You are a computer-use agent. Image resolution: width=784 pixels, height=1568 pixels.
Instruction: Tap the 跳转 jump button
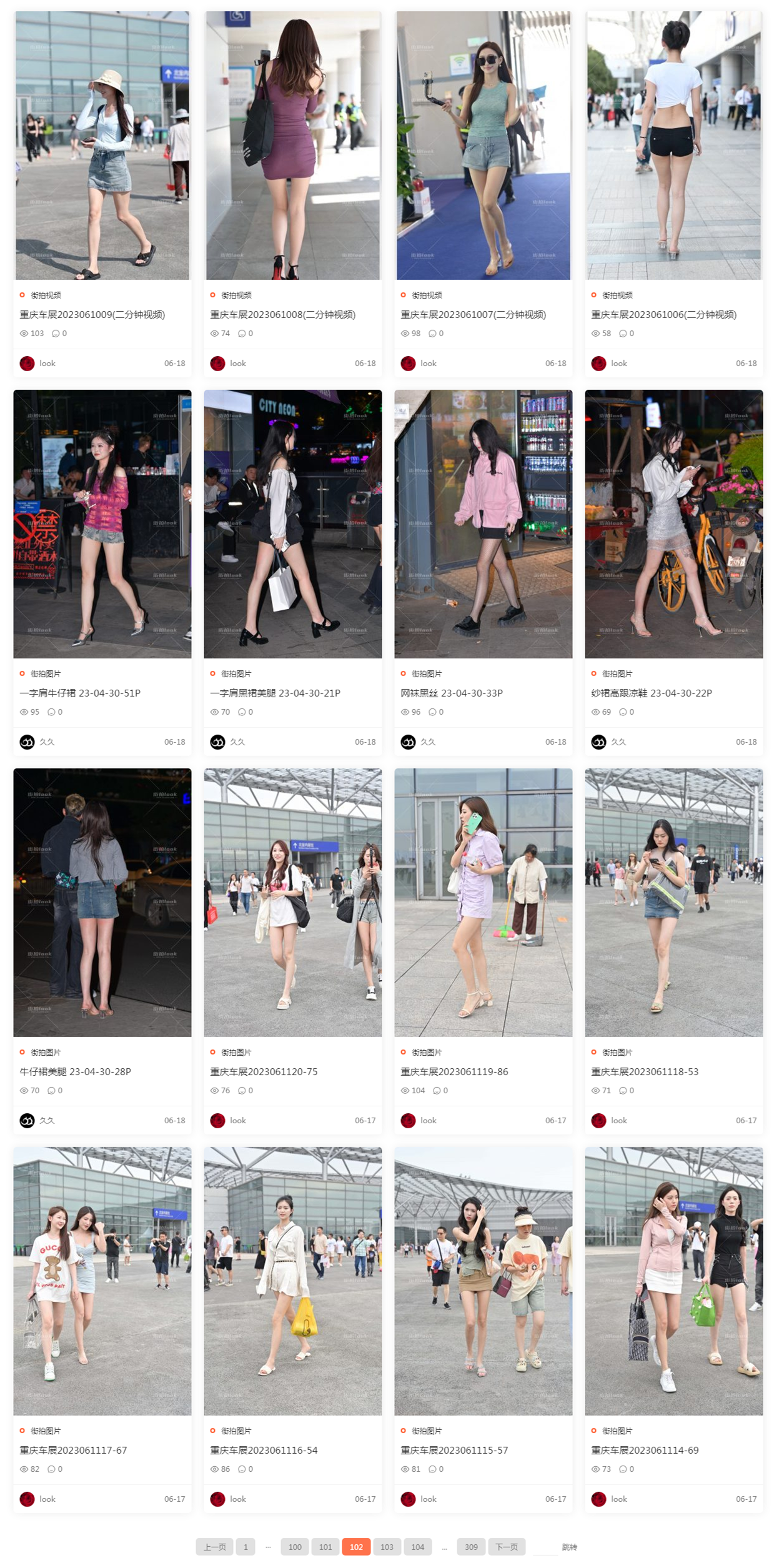point(569,1547)
